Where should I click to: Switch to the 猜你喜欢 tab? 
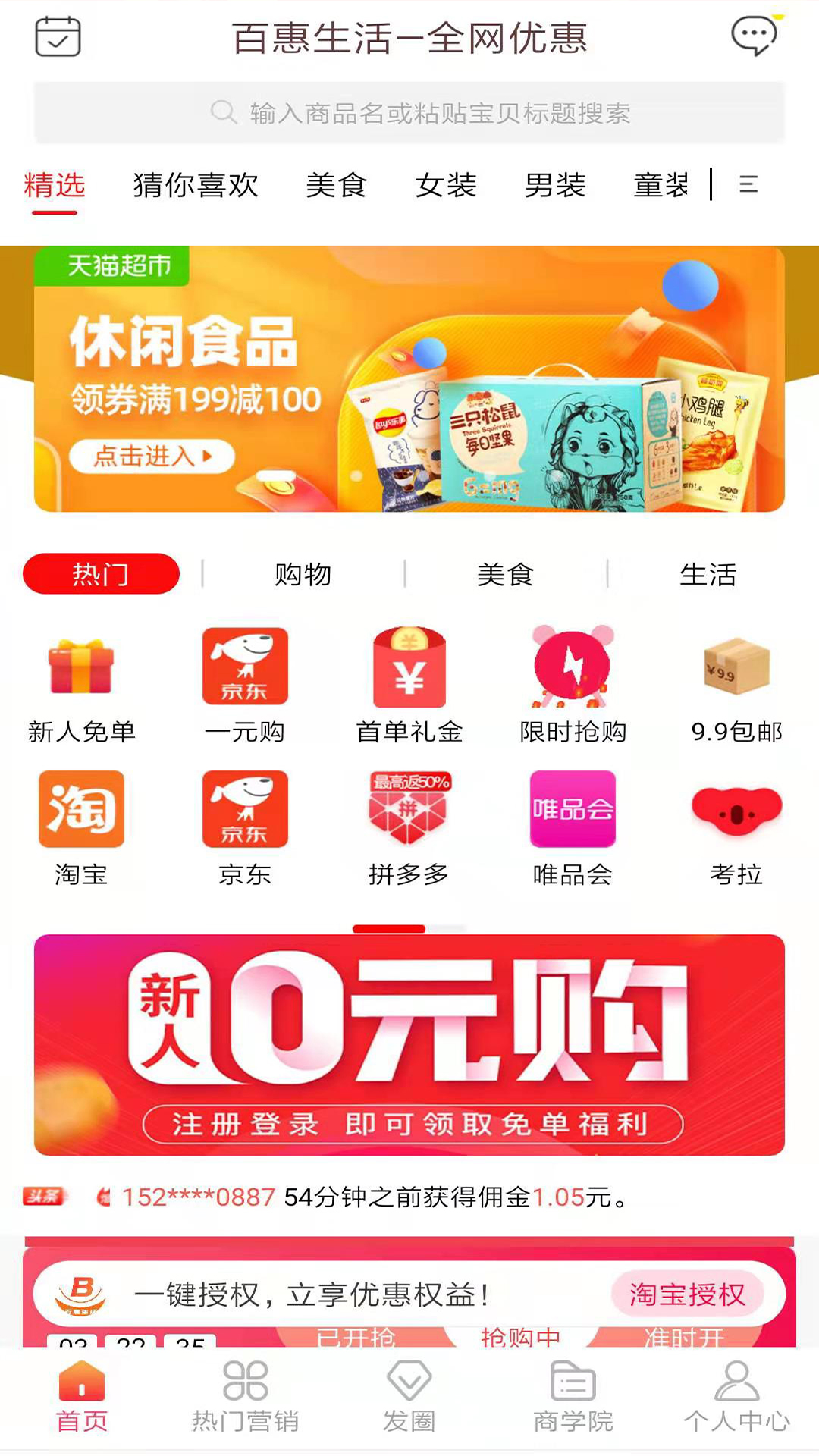pyautogui.click(x=196, y=185)
